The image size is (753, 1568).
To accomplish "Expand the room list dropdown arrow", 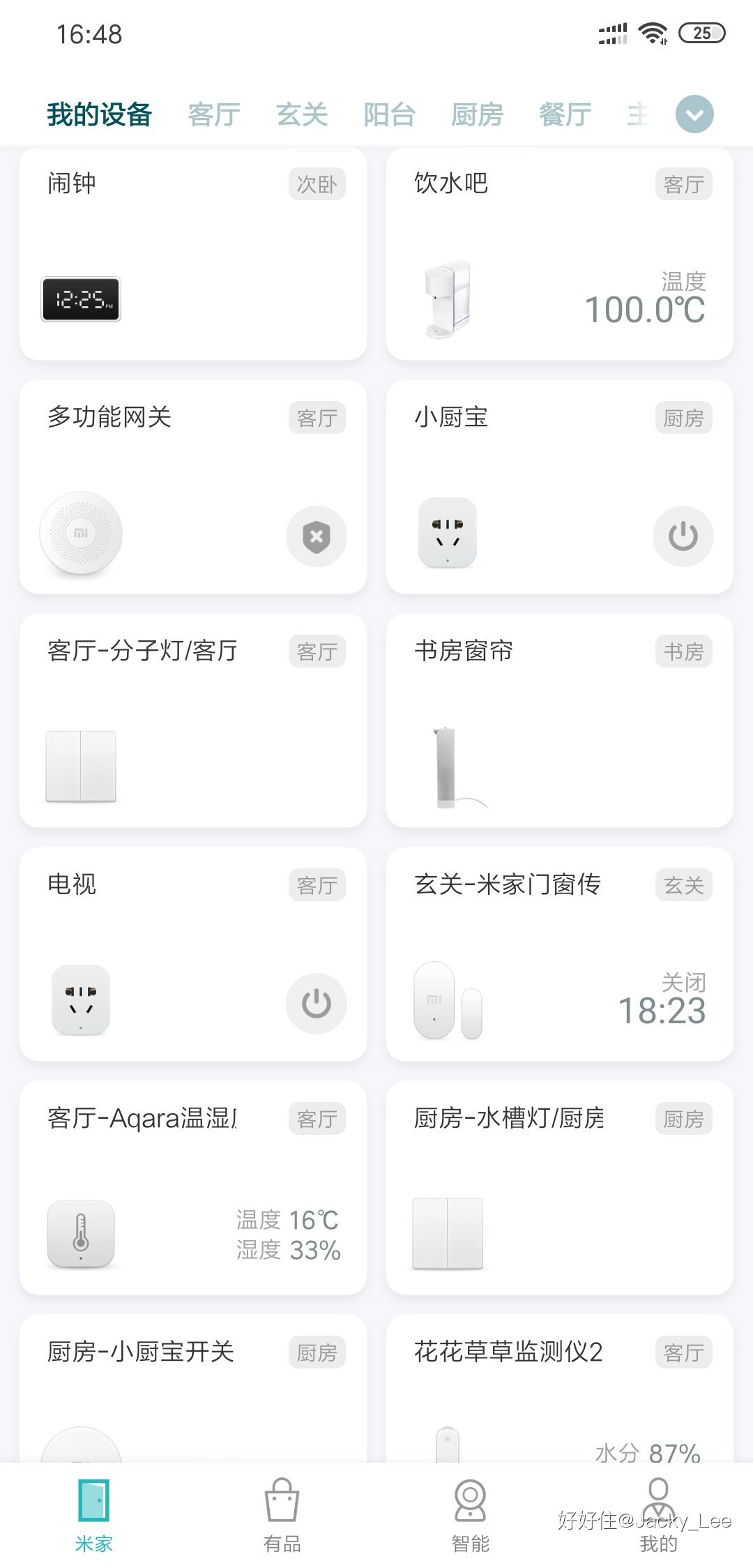I will click(694, 113).
